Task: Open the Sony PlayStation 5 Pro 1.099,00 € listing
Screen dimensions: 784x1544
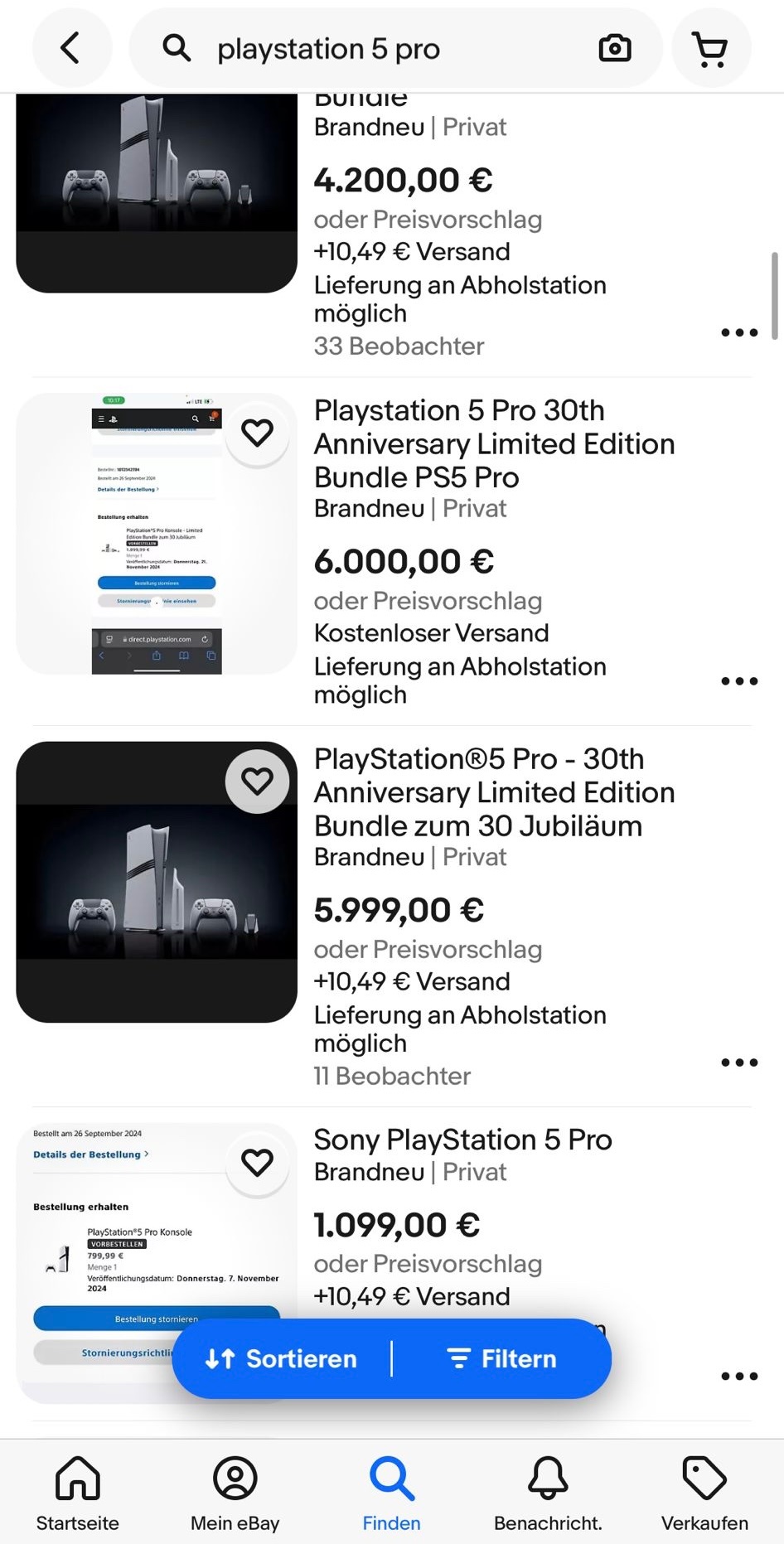Action: (x=462, y=1140)
